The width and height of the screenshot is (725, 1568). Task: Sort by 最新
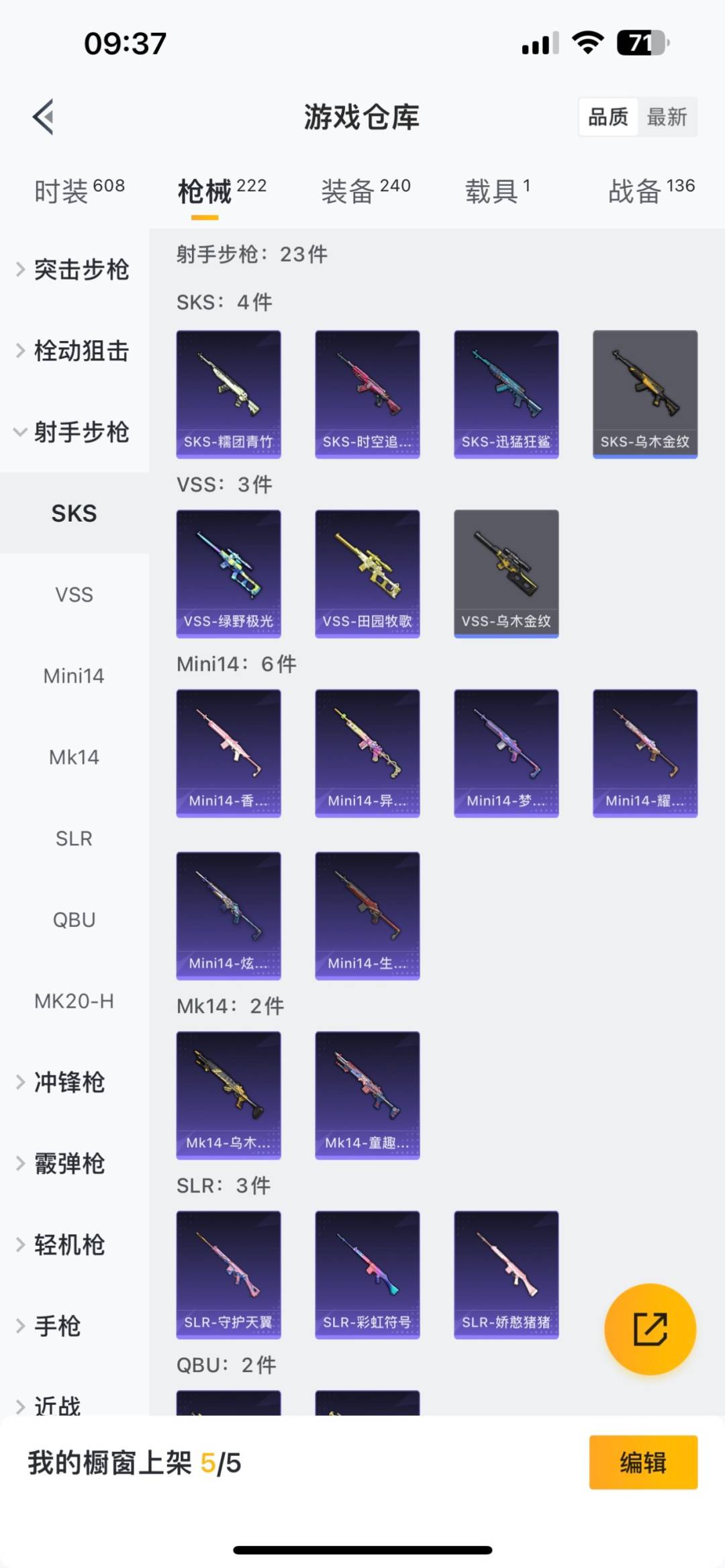coord(666,117)
